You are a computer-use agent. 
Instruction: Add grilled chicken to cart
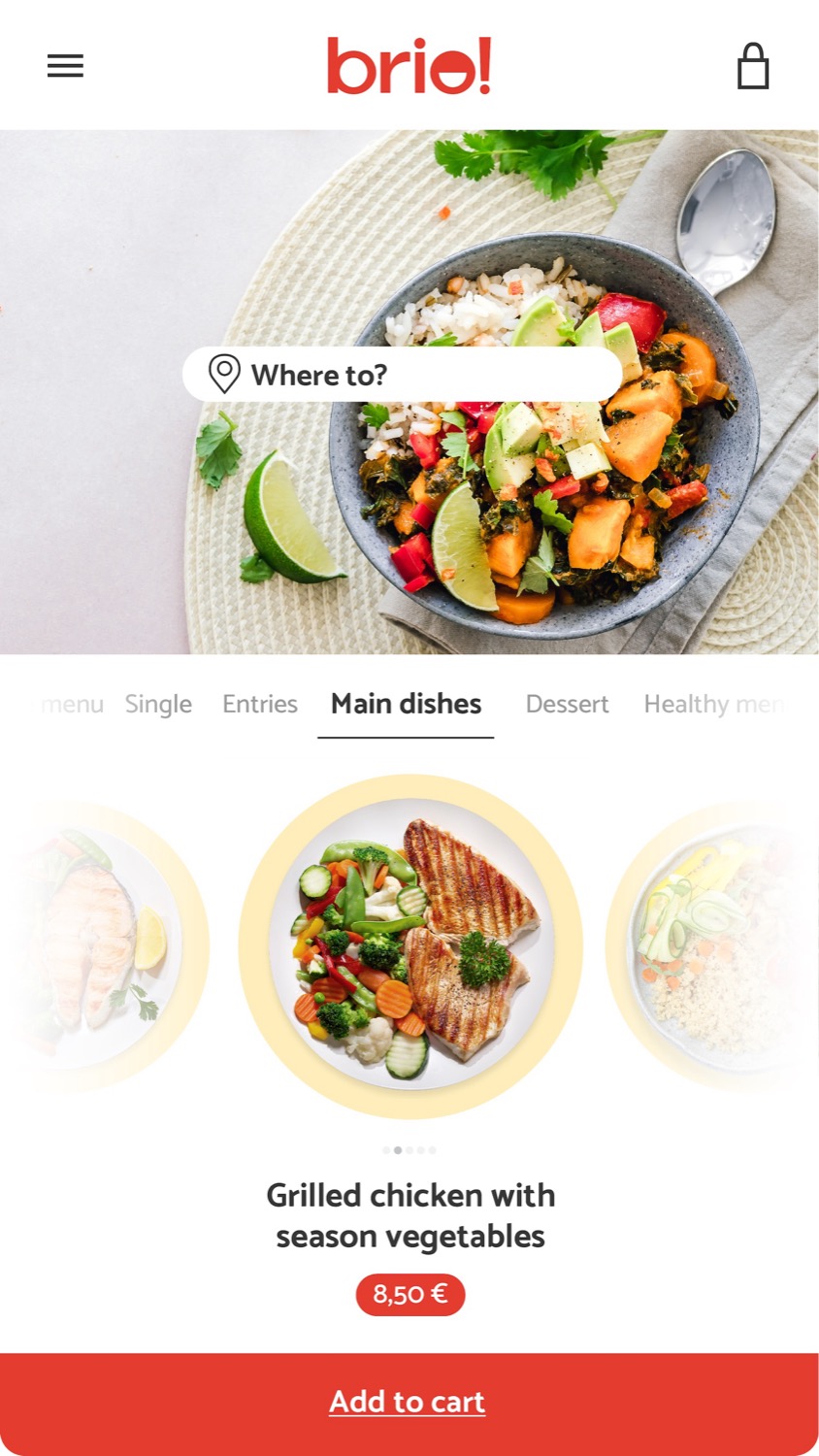pyautogui.click(x=409, y=1404)
